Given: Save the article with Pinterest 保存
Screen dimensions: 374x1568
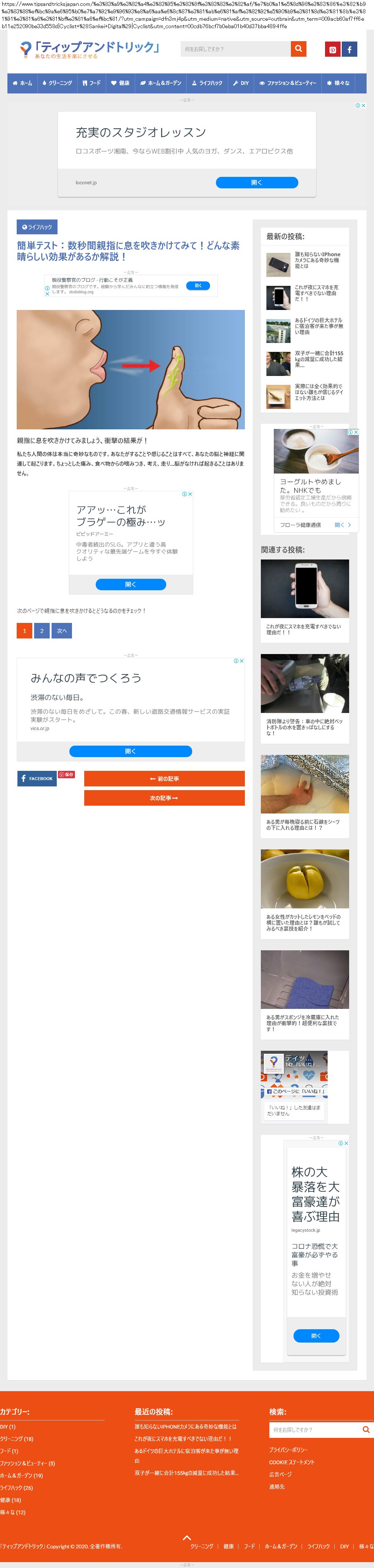Looking at the screenshot, I should [x=66, y=775].
